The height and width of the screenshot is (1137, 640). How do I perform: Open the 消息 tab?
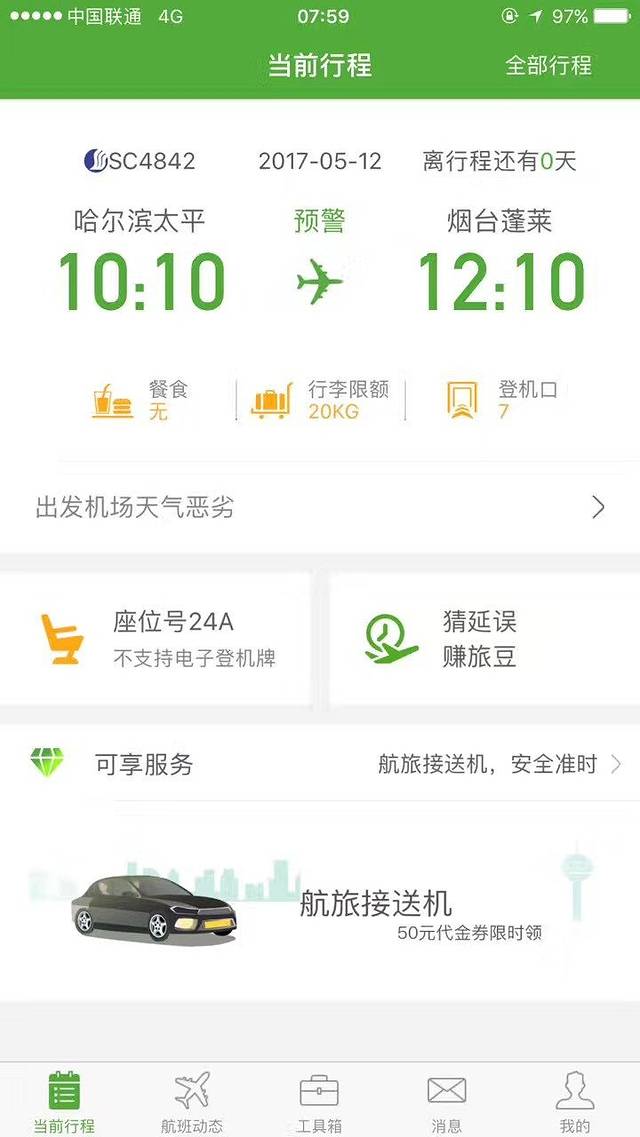(x=447, y=1100)
